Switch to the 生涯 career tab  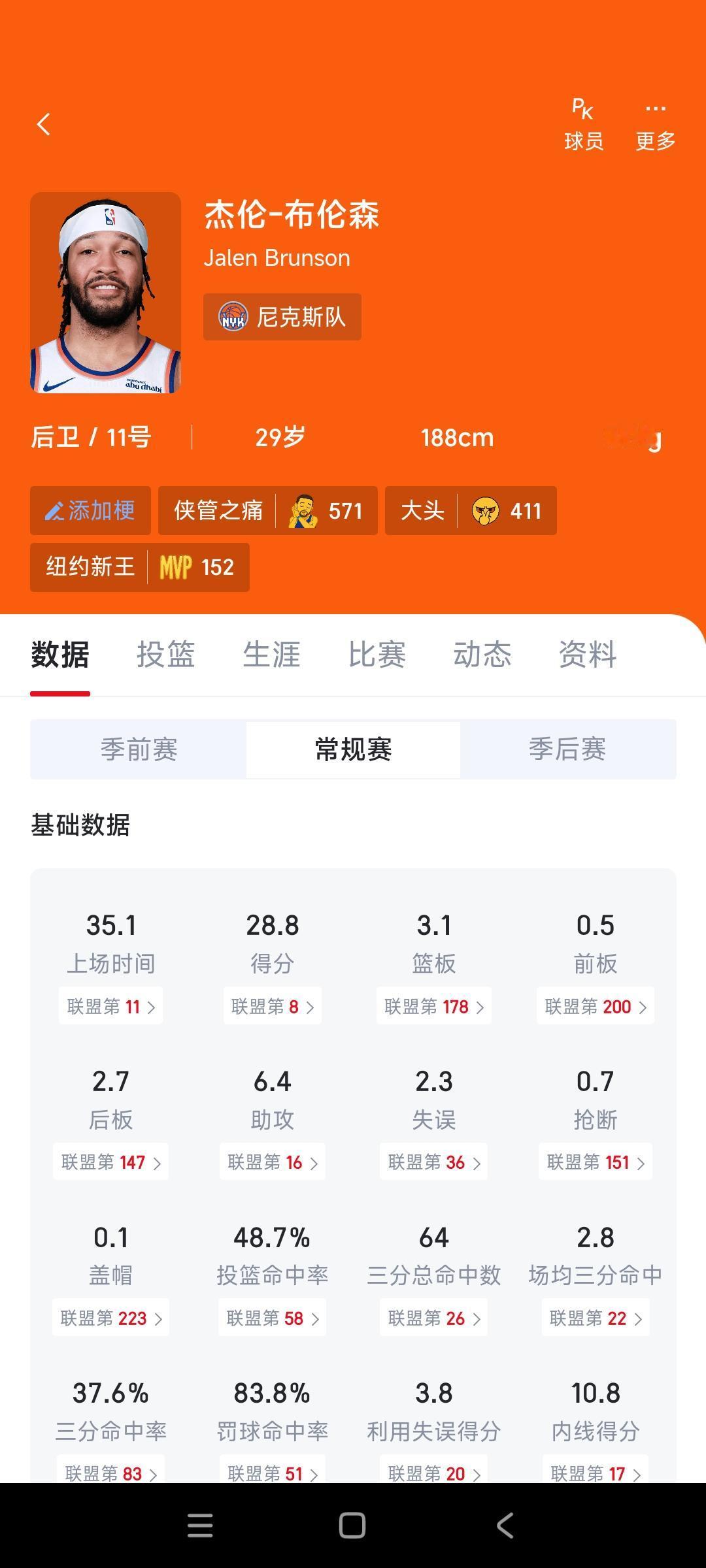point(272,655)
